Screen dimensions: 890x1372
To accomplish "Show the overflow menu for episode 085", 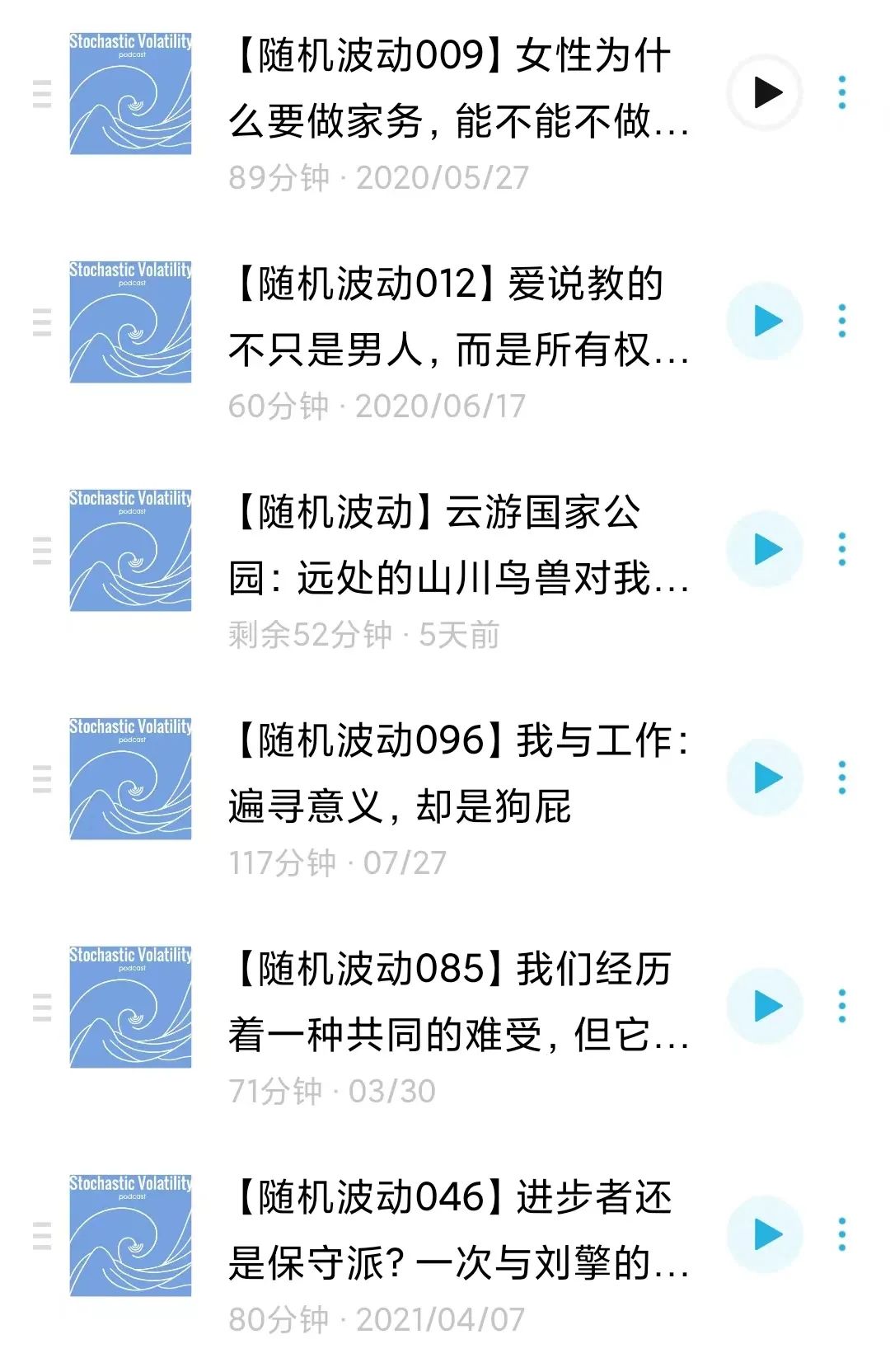I will [841, 1006].
